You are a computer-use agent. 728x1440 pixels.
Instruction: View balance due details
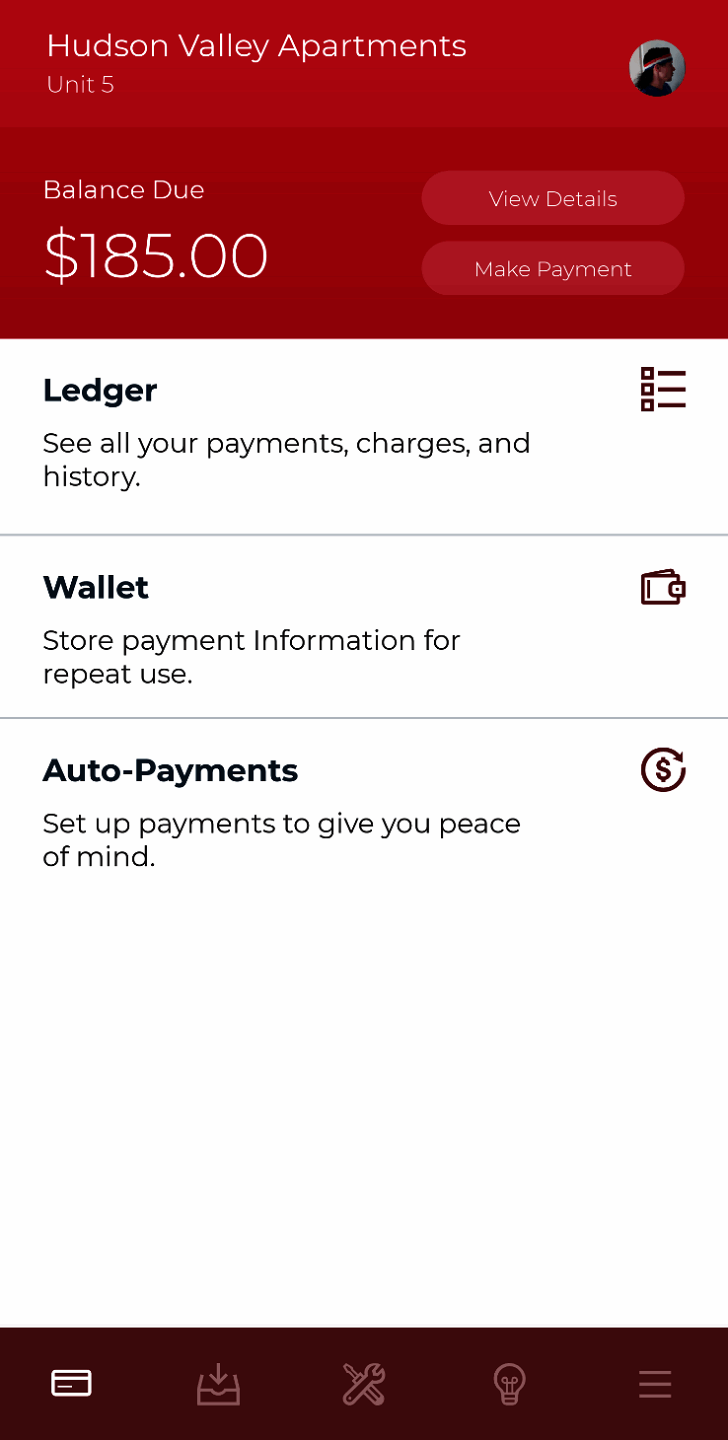point(552,198)
